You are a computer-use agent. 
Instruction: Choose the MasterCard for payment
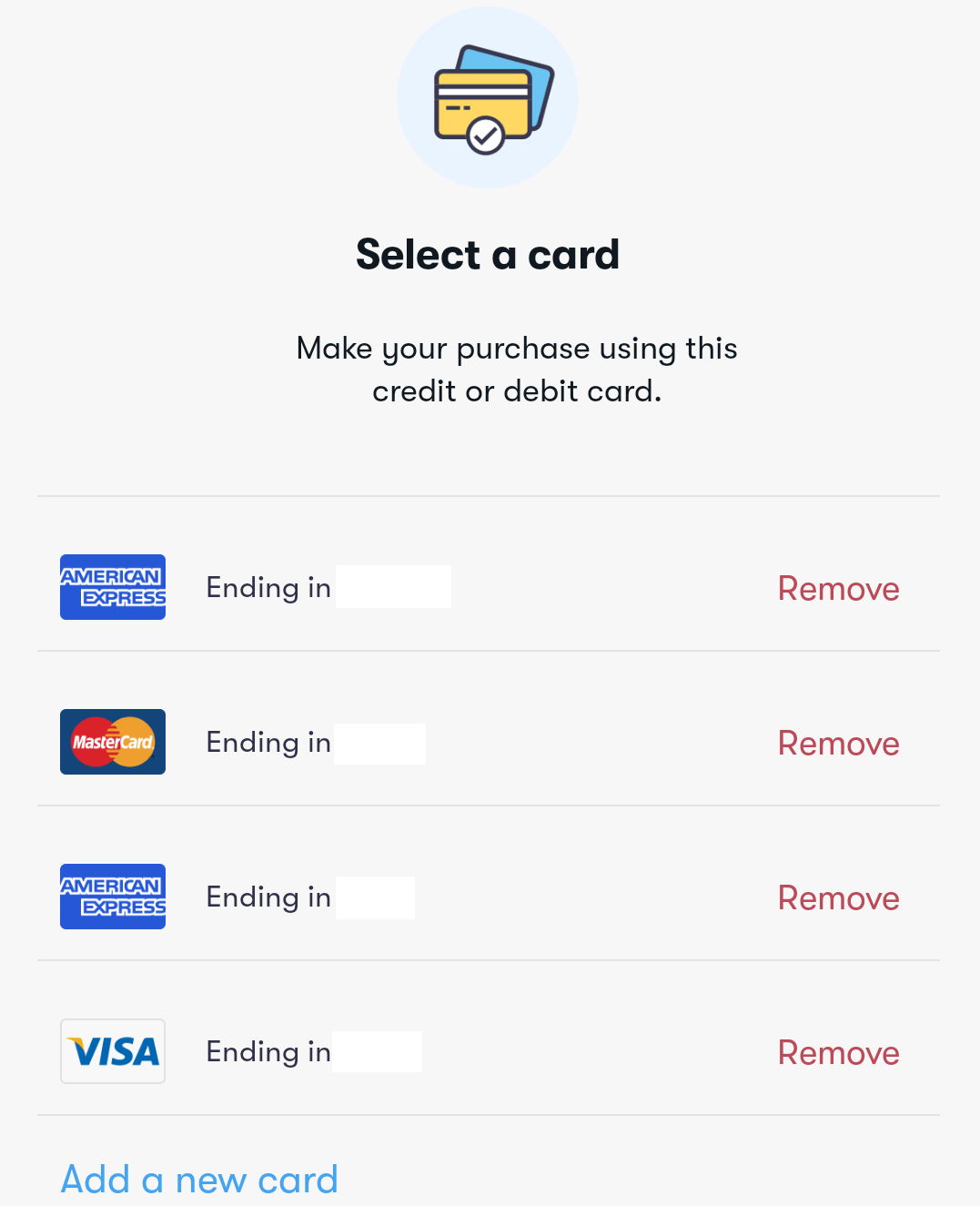click(268, 742)
